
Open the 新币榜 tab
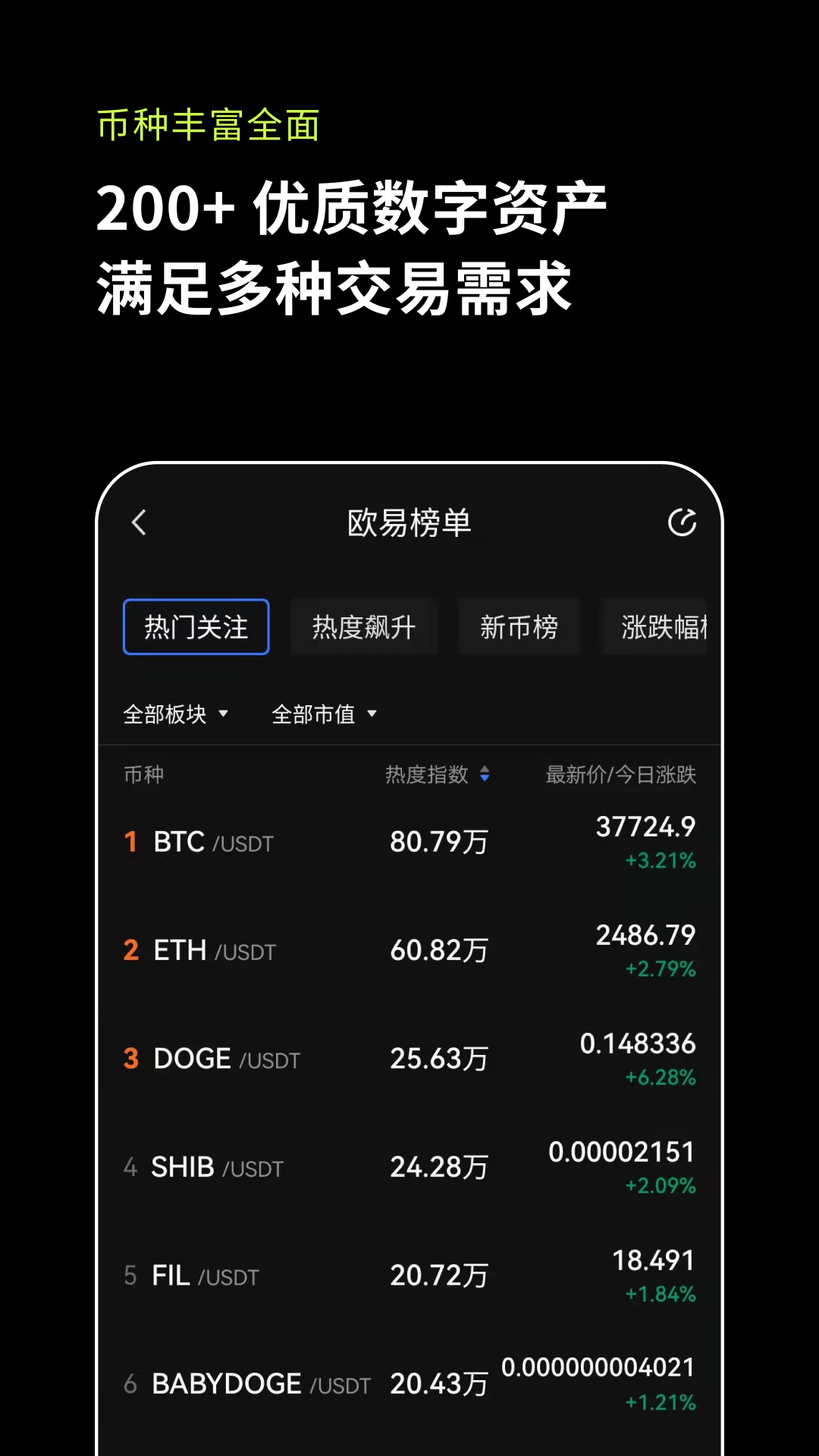[x=519, y=626]
